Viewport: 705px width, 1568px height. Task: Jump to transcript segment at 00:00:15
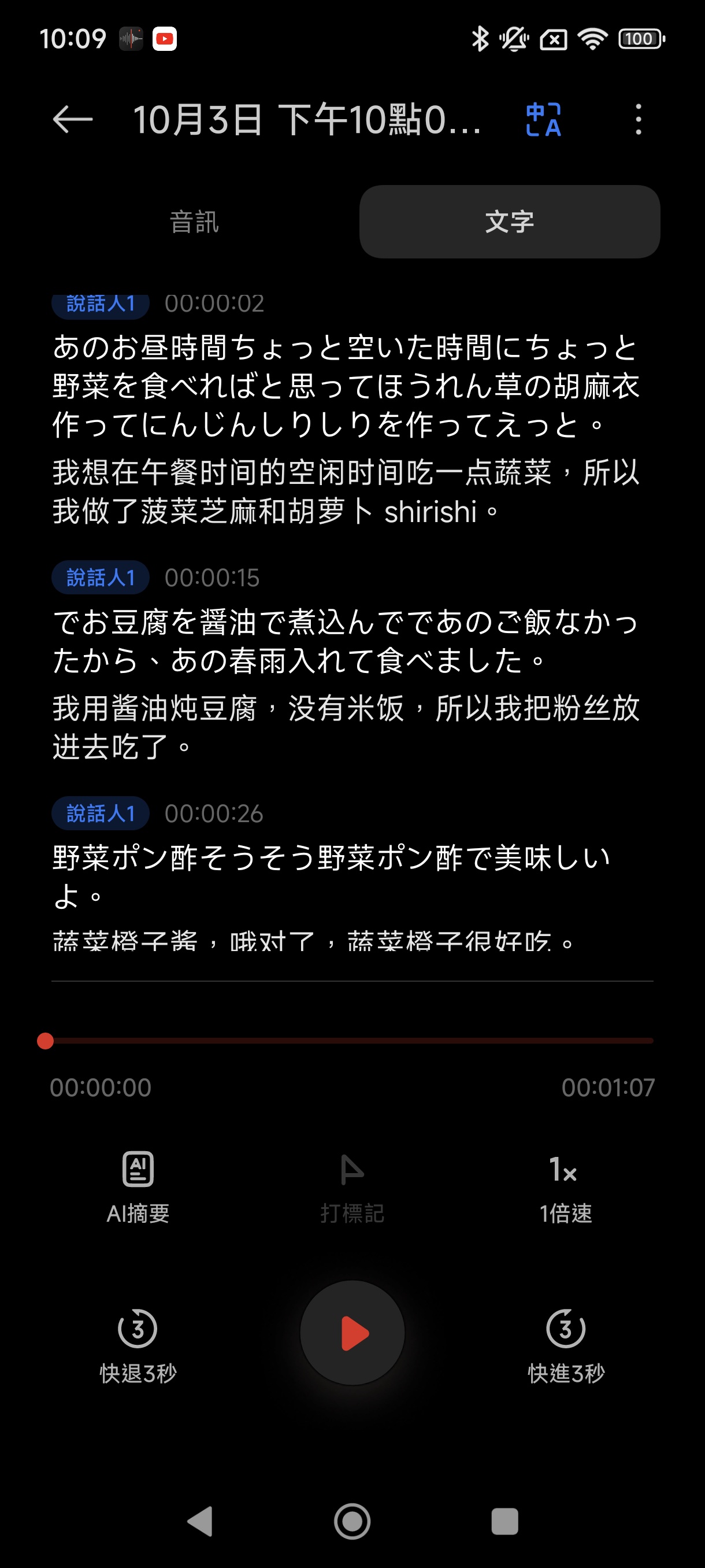click(212, 578)
